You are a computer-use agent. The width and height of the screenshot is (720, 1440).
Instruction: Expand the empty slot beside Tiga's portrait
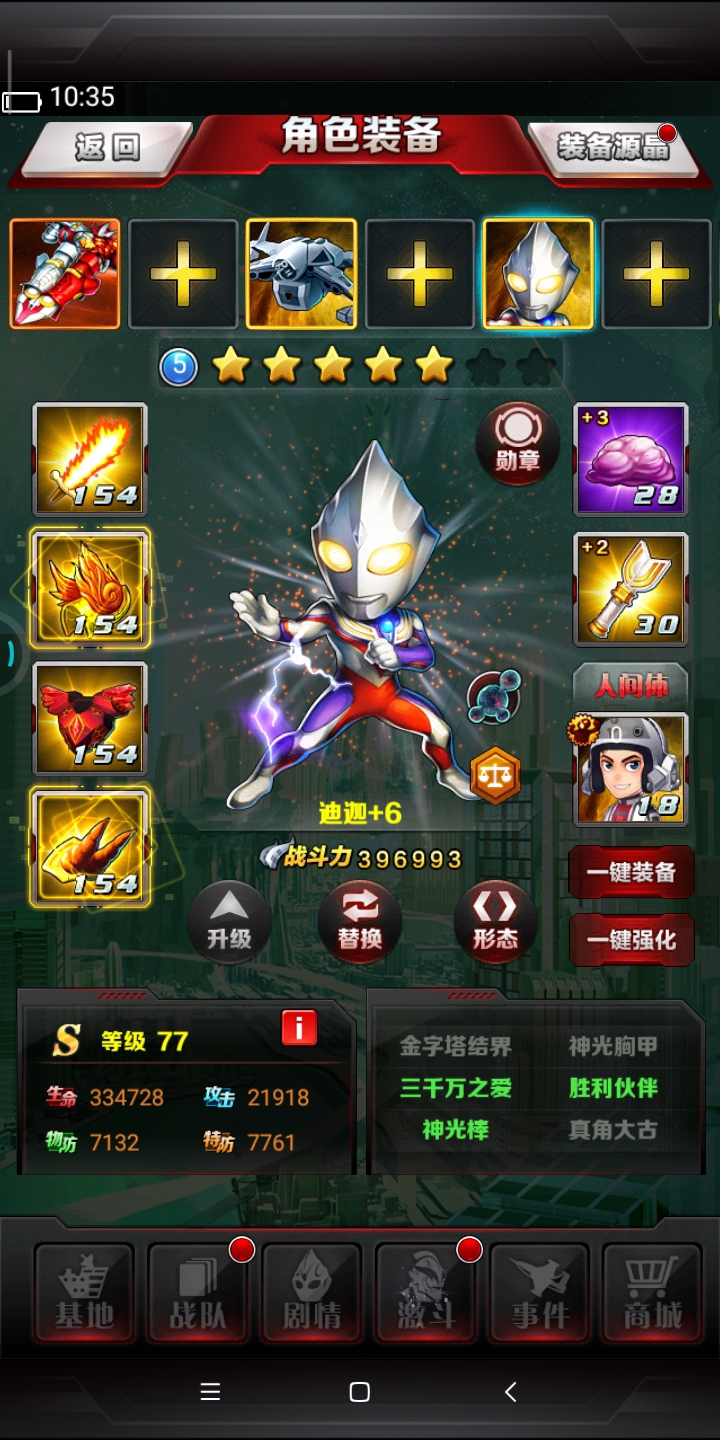(420, 272)
